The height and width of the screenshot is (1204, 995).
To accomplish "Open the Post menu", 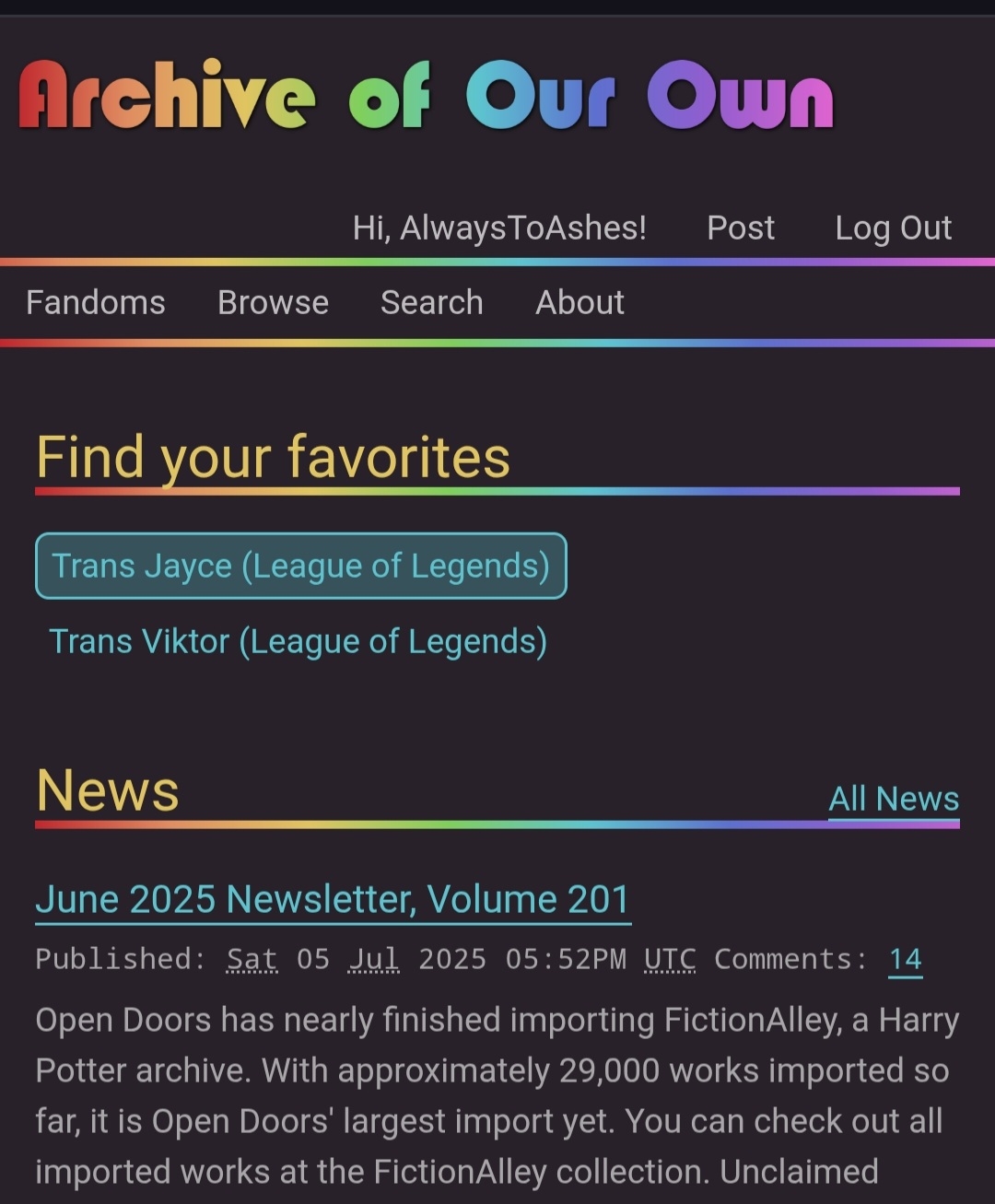I will click(740, 228).
